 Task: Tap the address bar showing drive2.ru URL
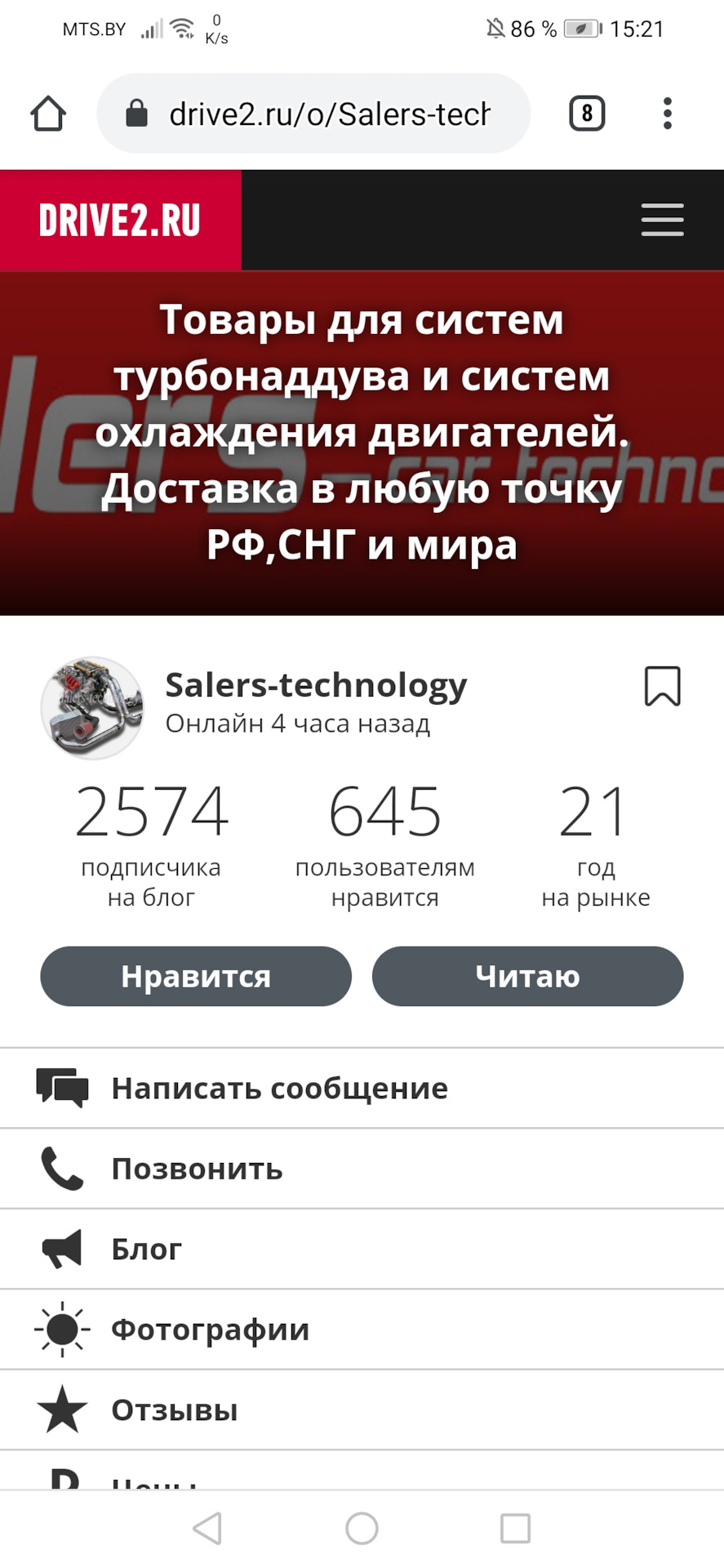point(326,113)
